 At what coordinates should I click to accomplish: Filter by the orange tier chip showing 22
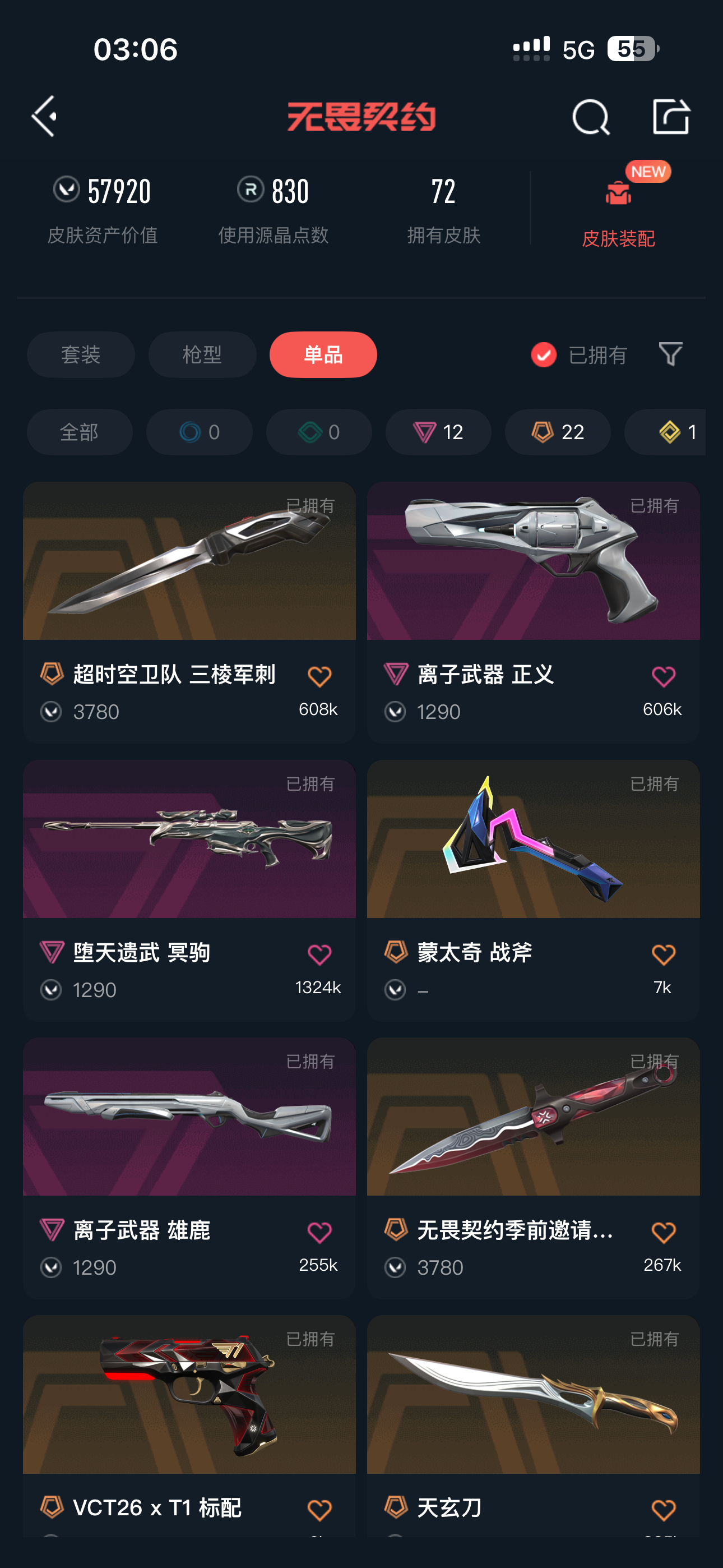(558, 432)
